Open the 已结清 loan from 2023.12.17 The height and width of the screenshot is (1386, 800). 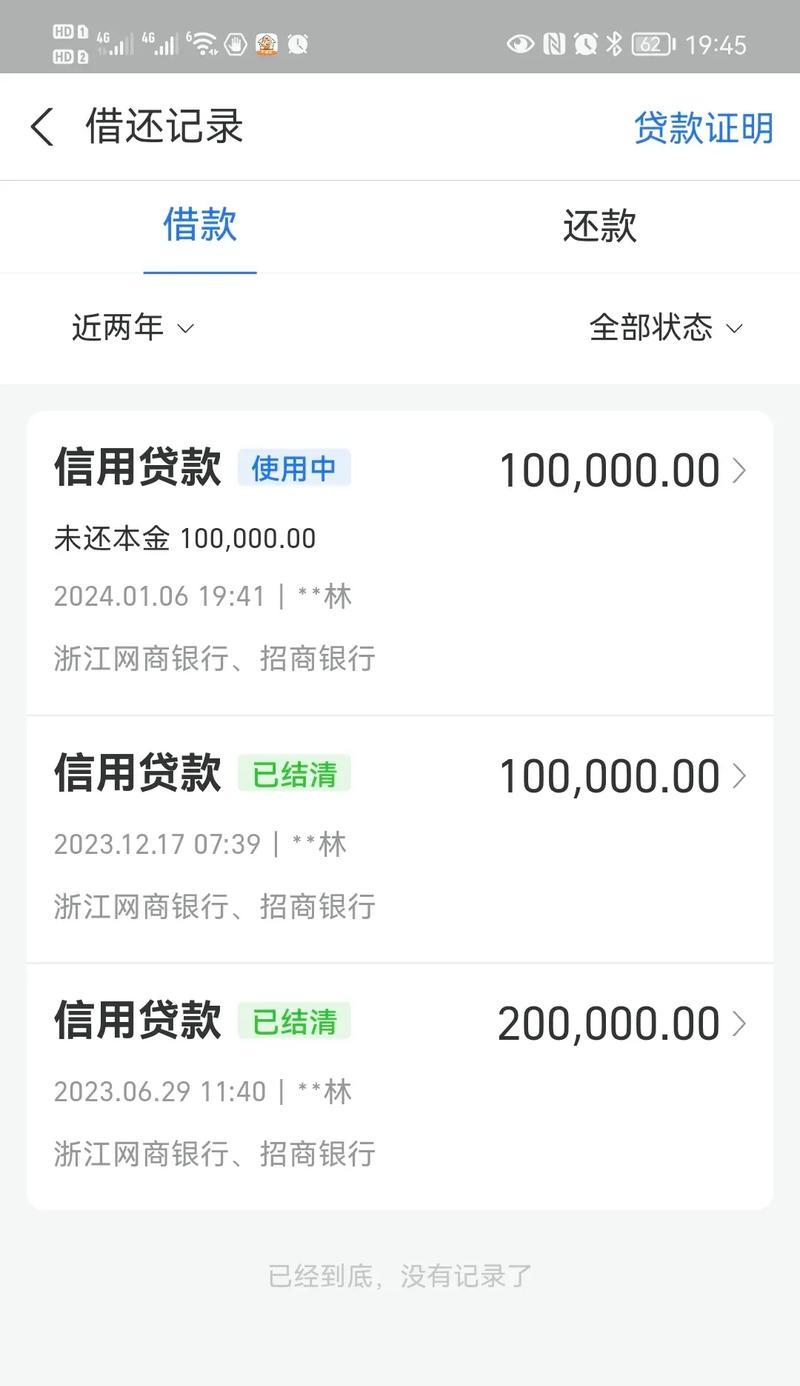pos(400,840)
